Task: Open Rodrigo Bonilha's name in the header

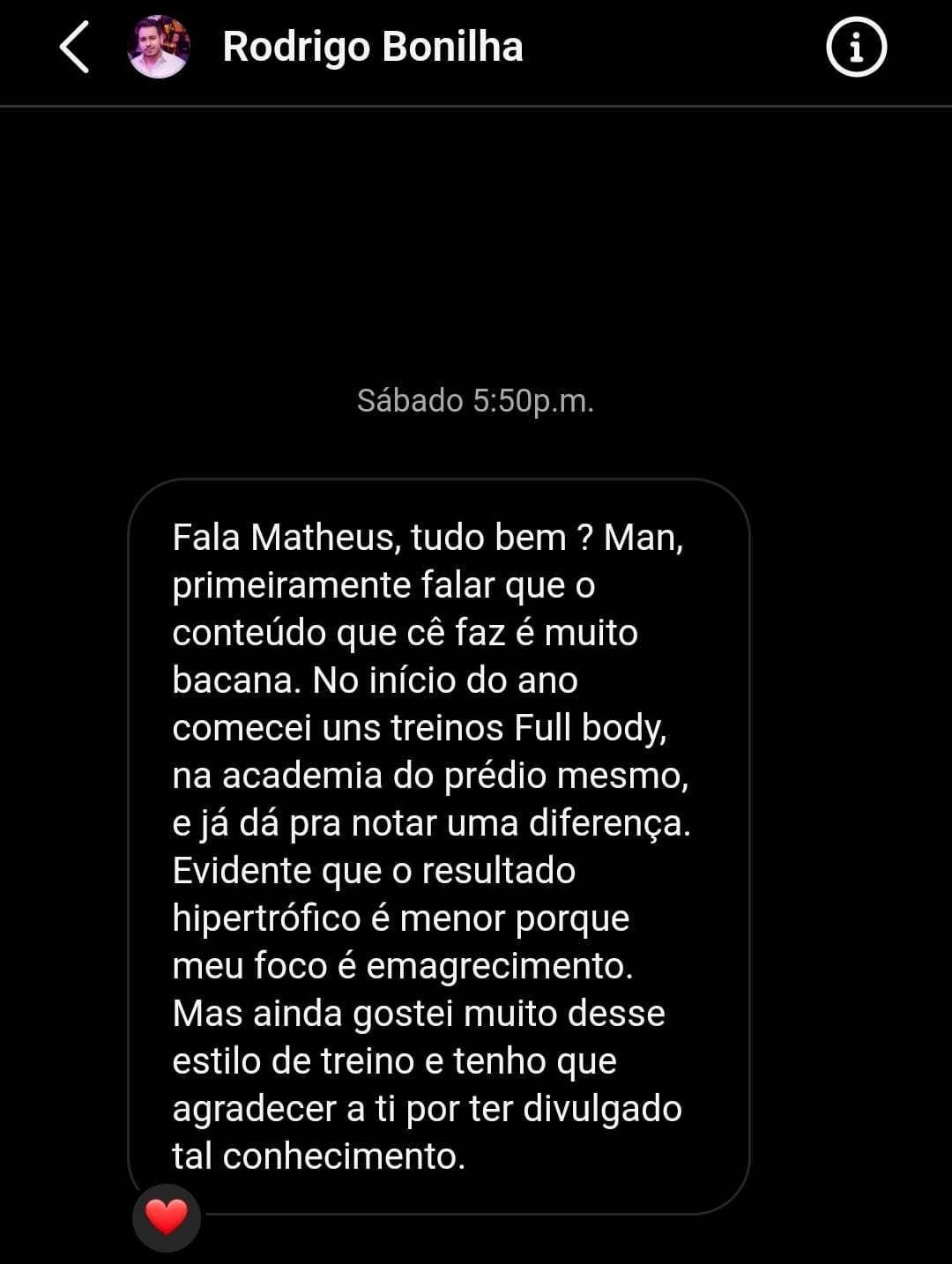Action: 373,48
